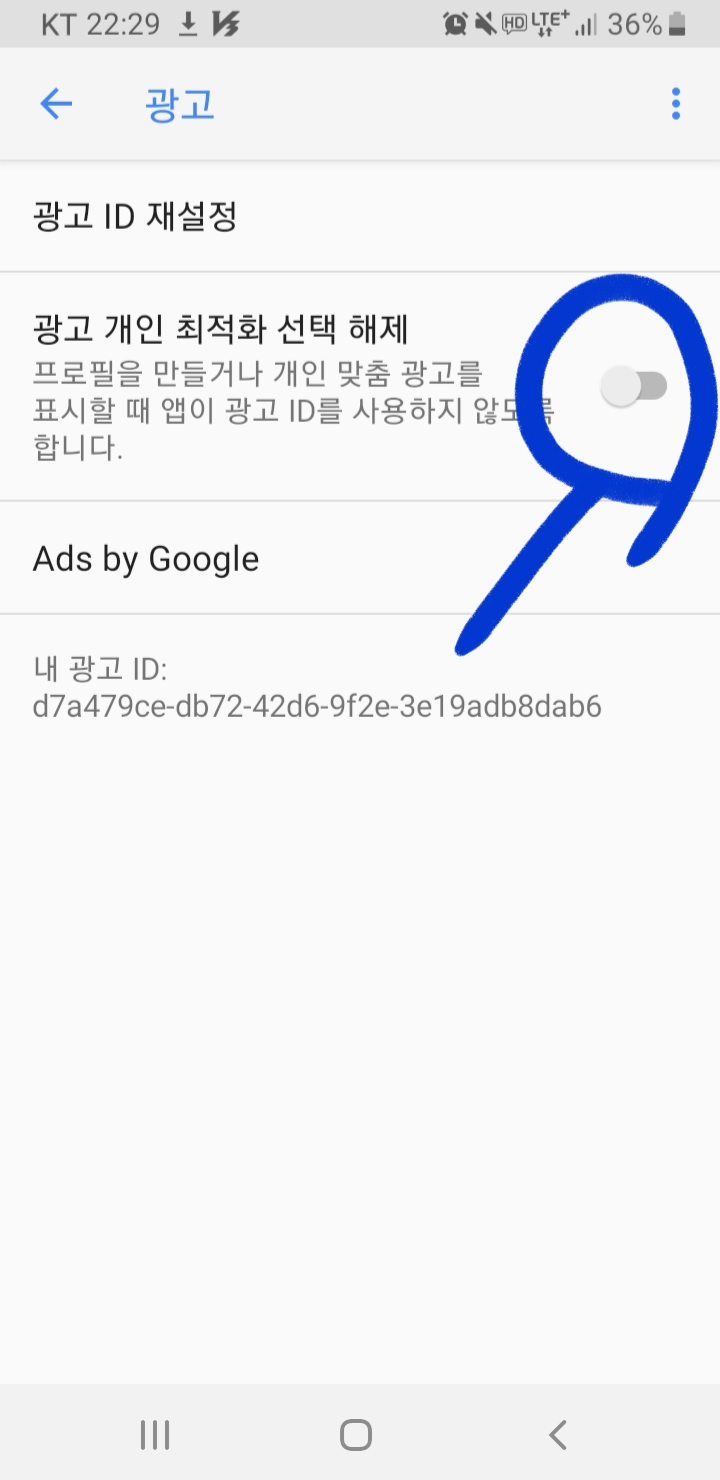This screenshot has width=720, height=1480.
Task: Open the system recent apps view
Action: click(155, 1435)
